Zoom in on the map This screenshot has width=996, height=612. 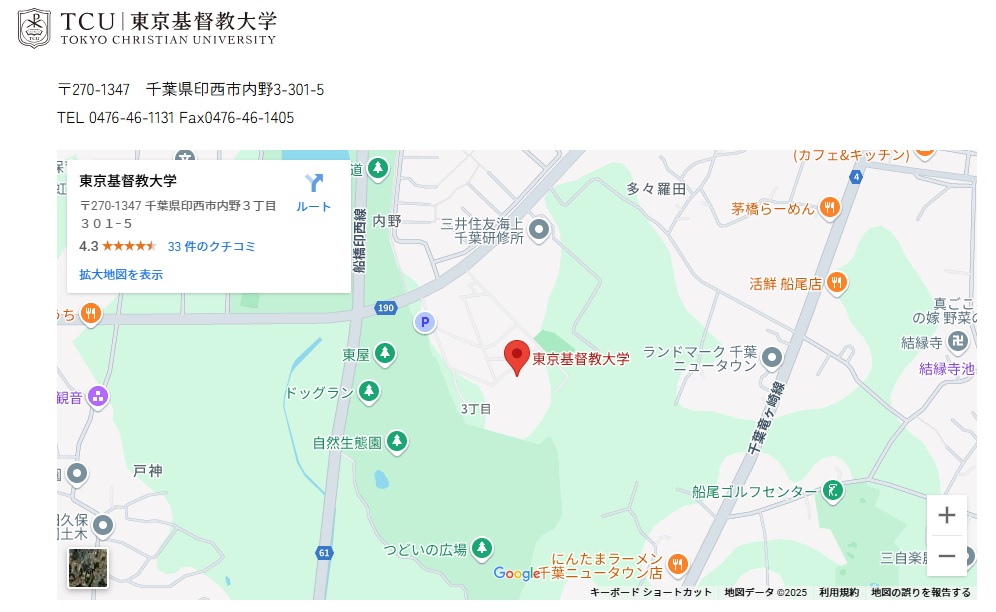(x=946, y=516)
